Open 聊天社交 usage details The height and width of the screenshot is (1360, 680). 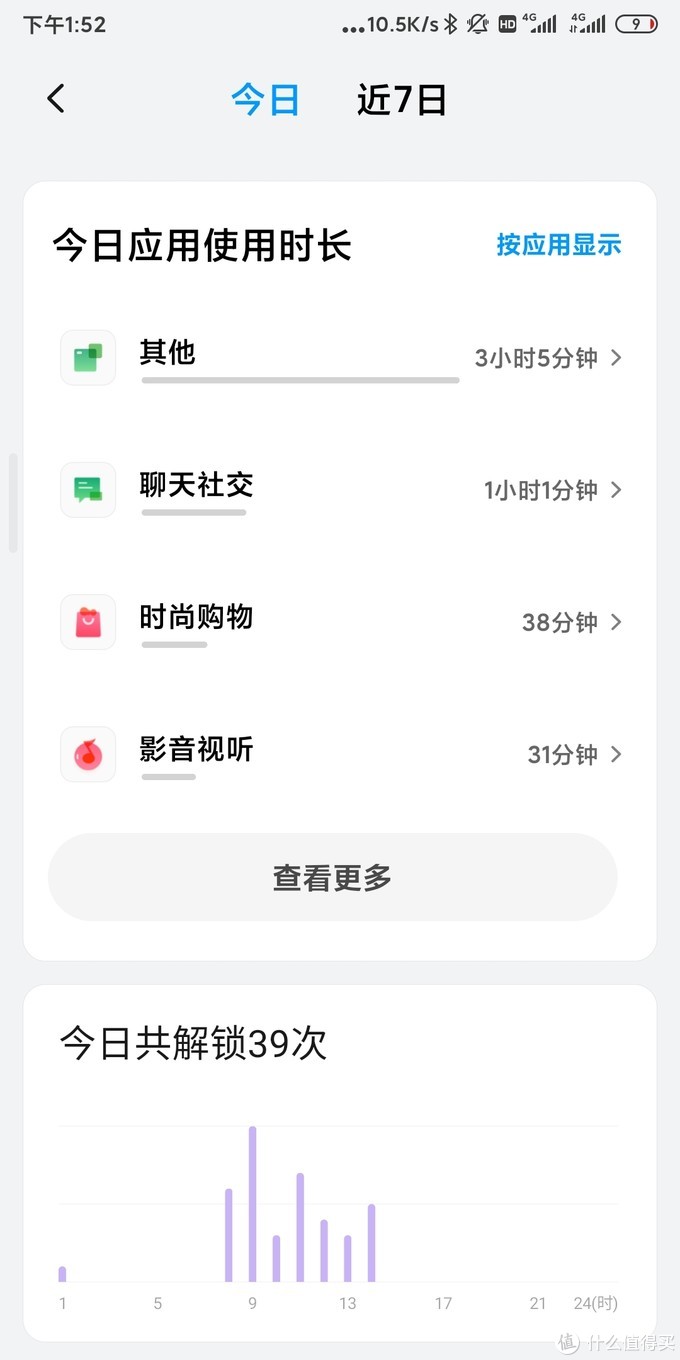pyautogui.click(x=340, y=490)
